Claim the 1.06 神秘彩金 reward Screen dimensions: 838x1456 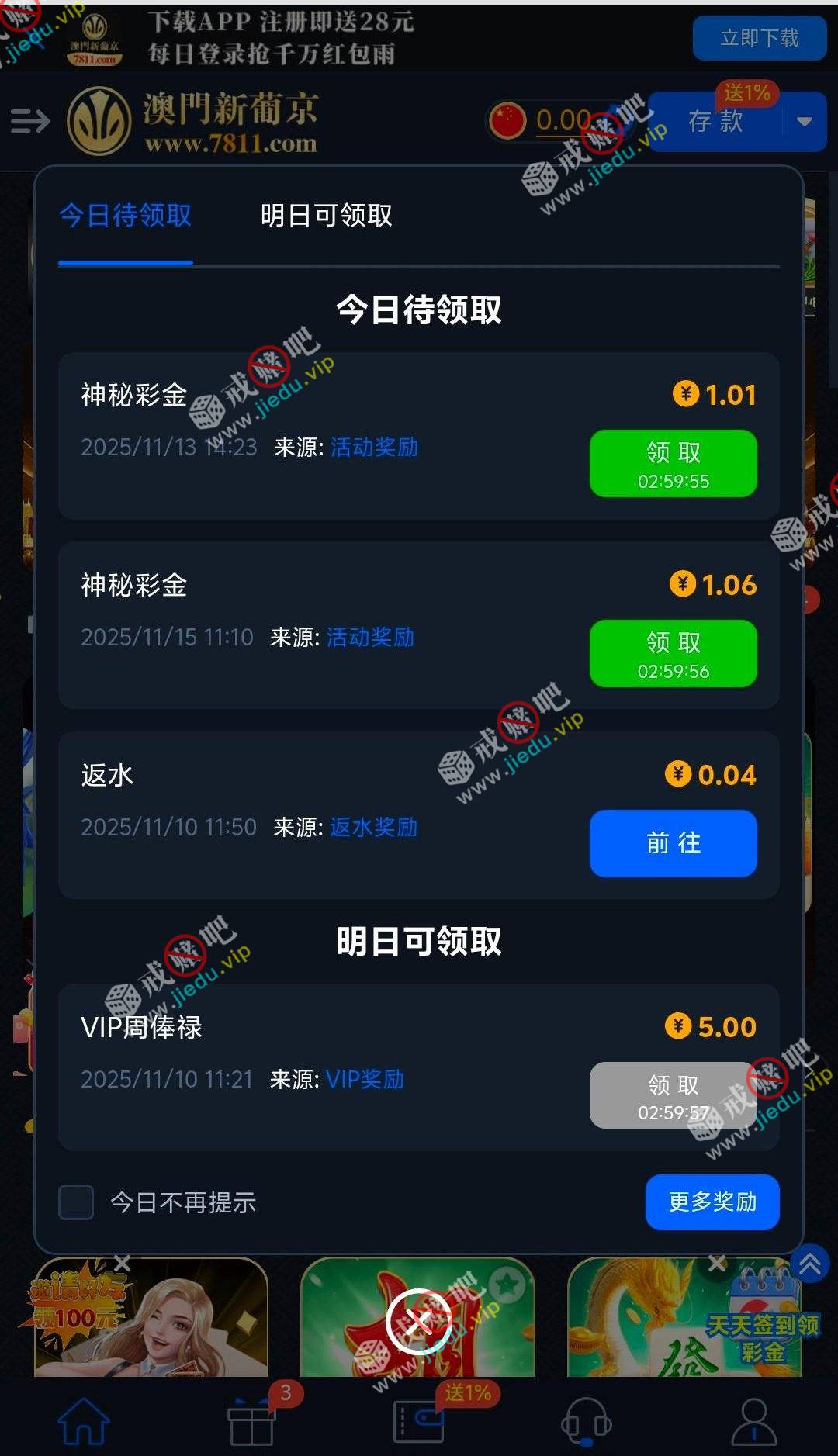coord(673,653)
